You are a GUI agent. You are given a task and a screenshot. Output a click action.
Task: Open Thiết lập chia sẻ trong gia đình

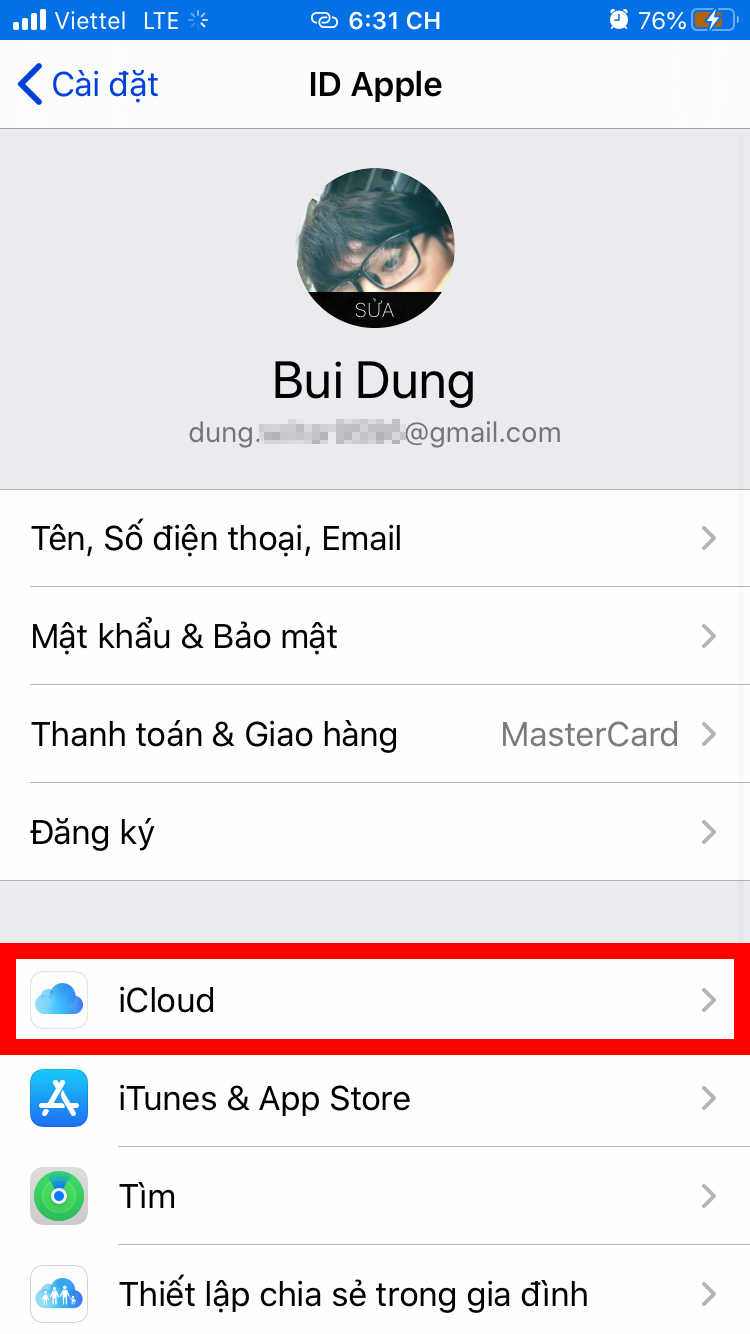pos(375,1294)
